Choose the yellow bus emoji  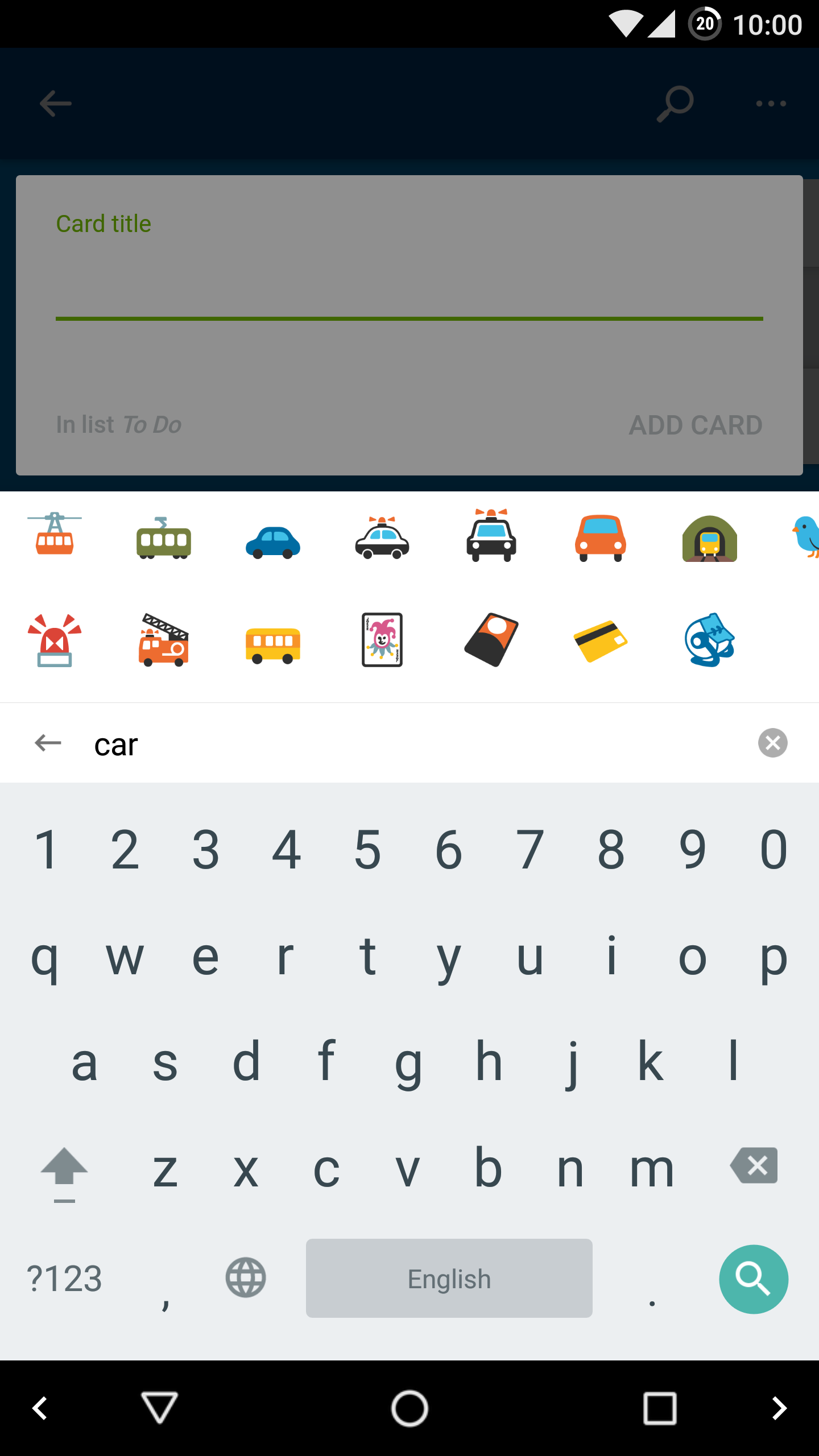pyautogui.click(x=273, y=646)
